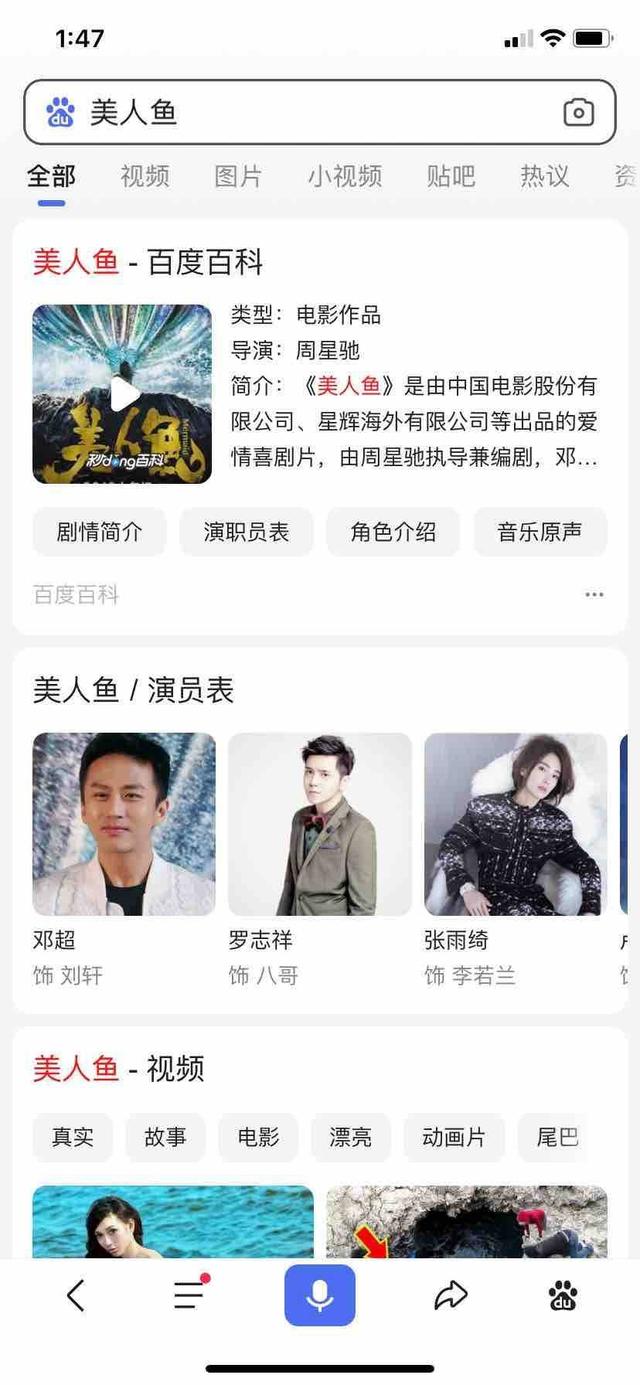Switch to the 贴吧 tab
Image resolution: width=640 pixels, height=1385 pixels.
pos(451,177)
